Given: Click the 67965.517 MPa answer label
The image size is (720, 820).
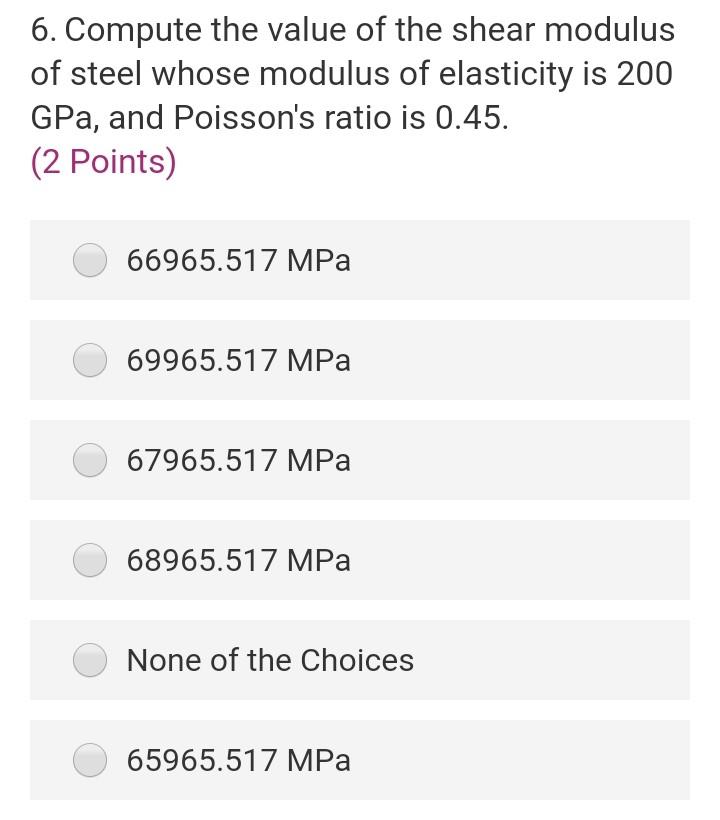Looking at the screenshot, I should point(238,460).
